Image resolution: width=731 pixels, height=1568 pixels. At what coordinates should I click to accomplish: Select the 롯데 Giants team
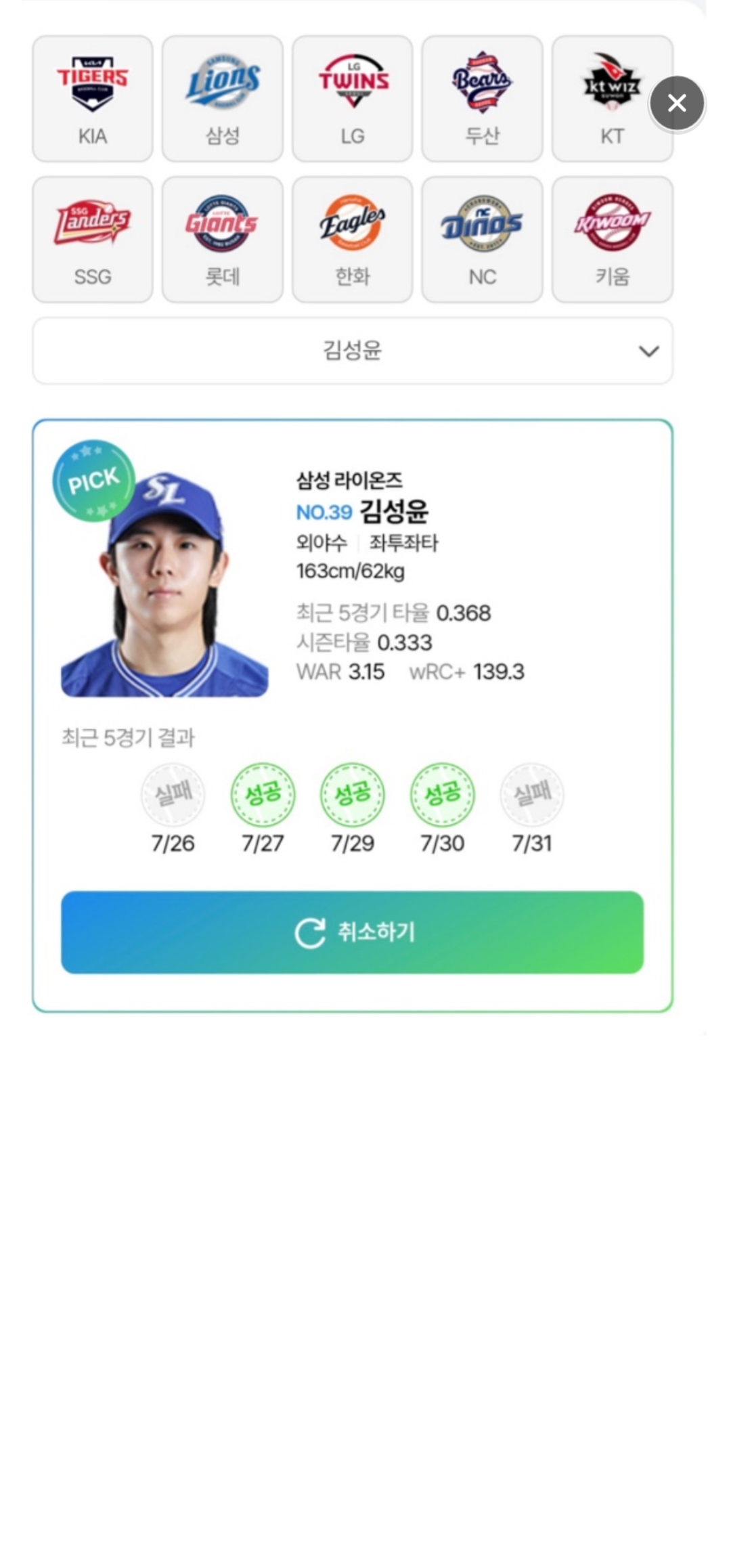point(223,240)
